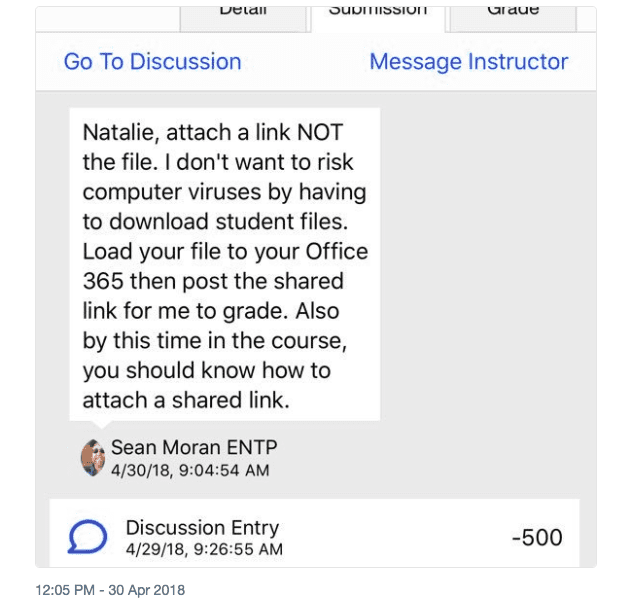Switch to the Grade tab
Viewport: 631px width, 602px height.
pyautogui.click(x=512, y=12)
